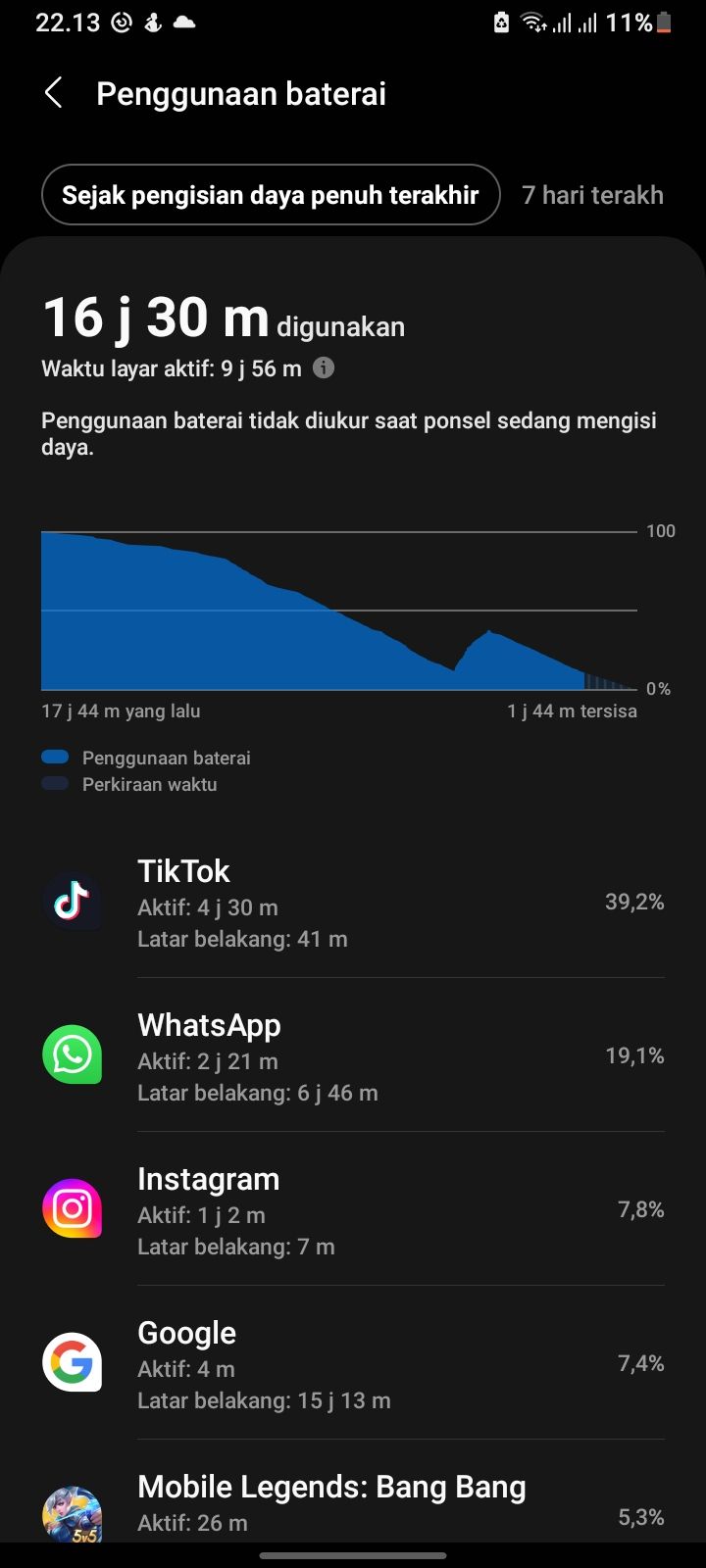The height and width of the screenshot is (1568, 706).
Task: Open TikTok battery usage details
Action: (x=353, y=903)
